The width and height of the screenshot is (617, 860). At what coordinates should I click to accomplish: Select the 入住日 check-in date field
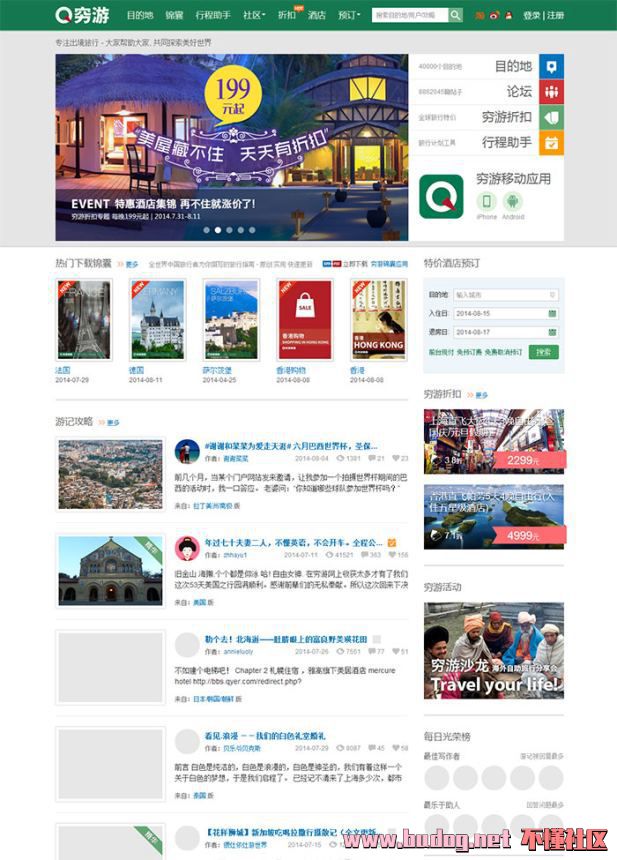[505, 313]
